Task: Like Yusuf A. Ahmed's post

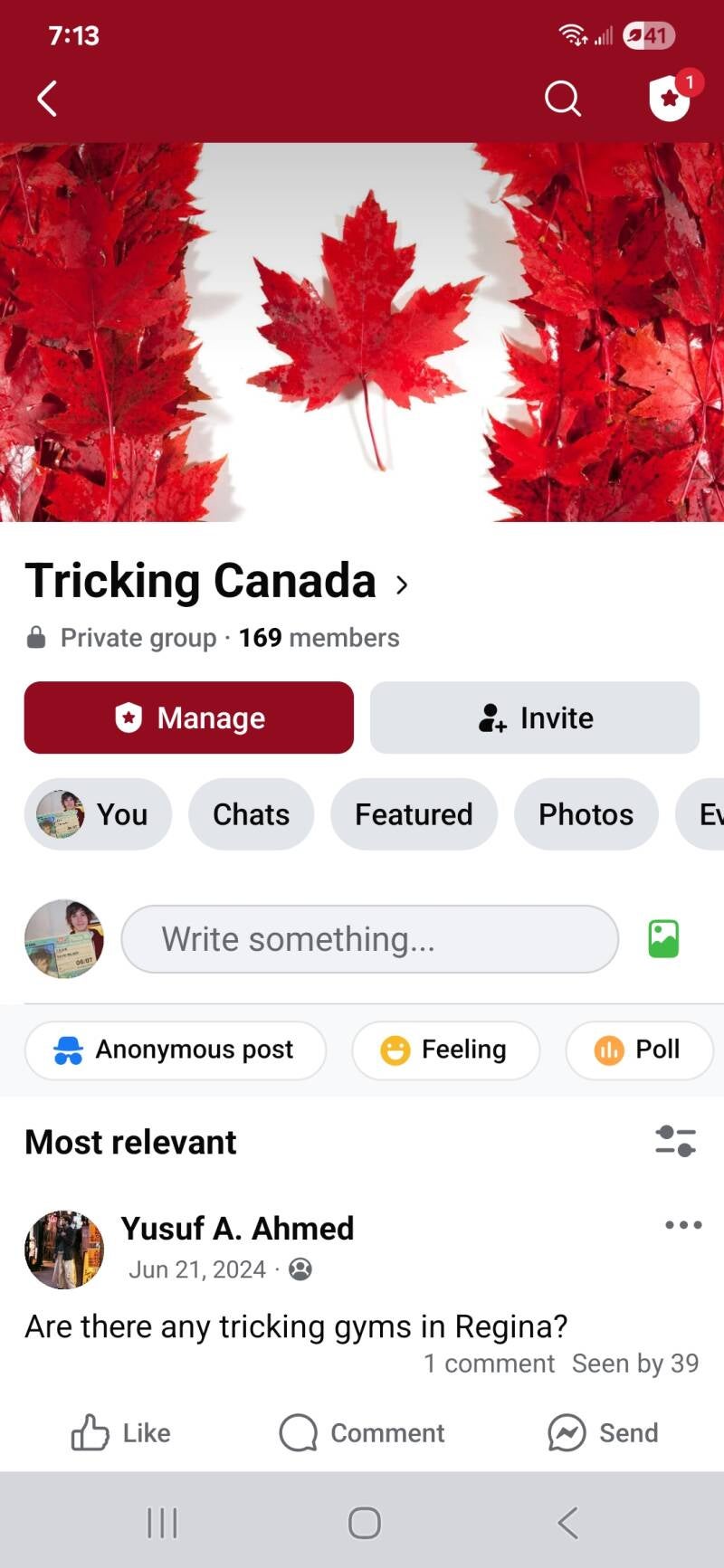Action: tap(121, 1433)
